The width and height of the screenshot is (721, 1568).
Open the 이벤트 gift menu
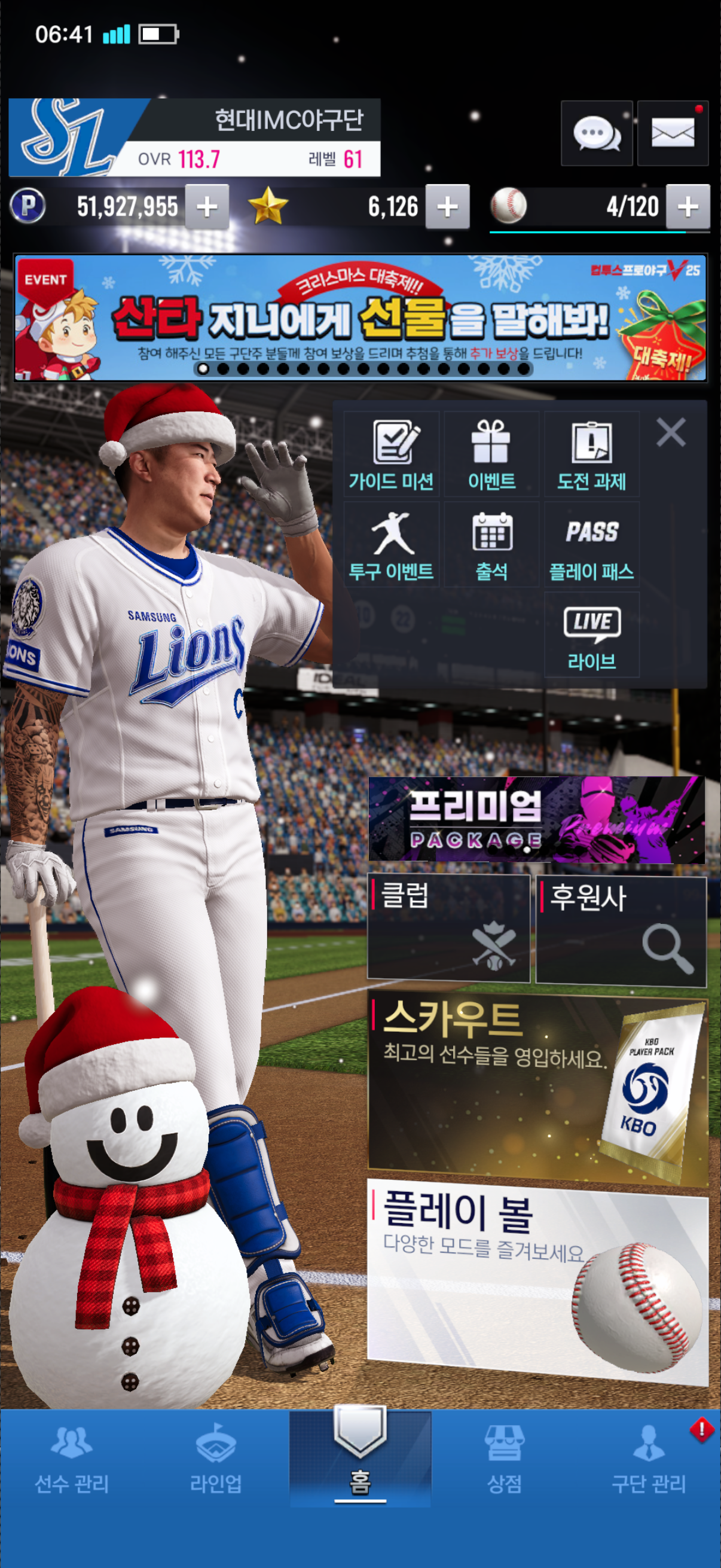pos(491,454)
